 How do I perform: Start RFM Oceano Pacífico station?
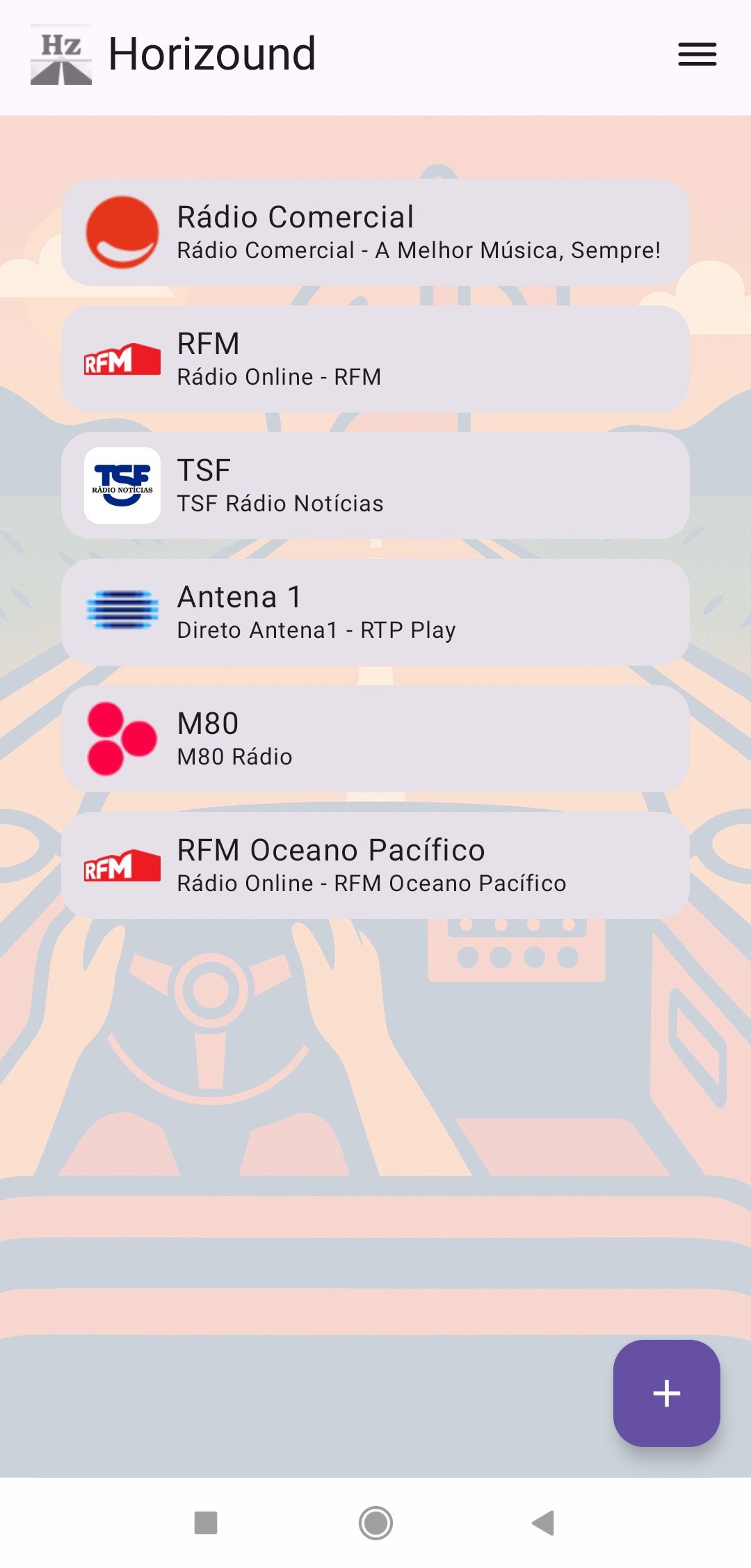click(375, 865)
